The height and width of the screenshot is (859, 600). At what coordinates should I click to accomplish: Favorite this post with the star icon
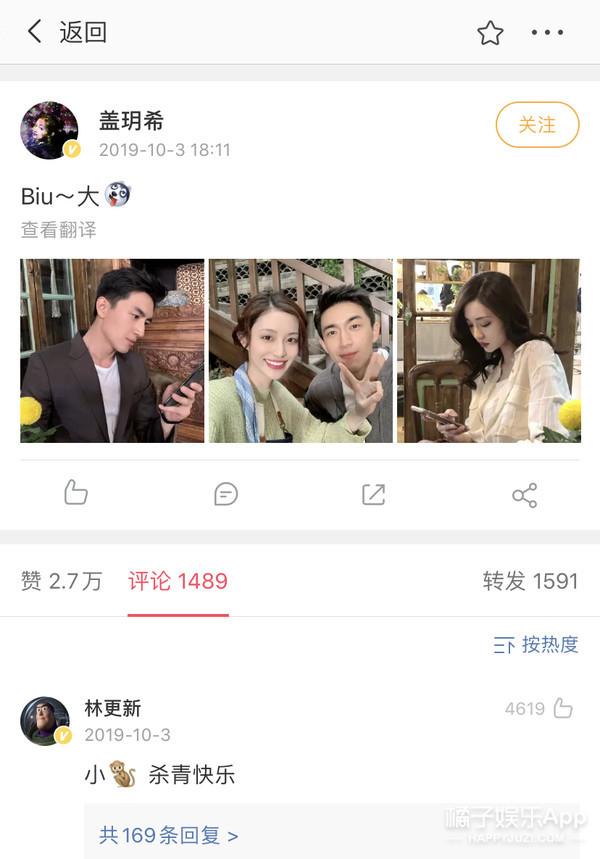coord(490,33)
